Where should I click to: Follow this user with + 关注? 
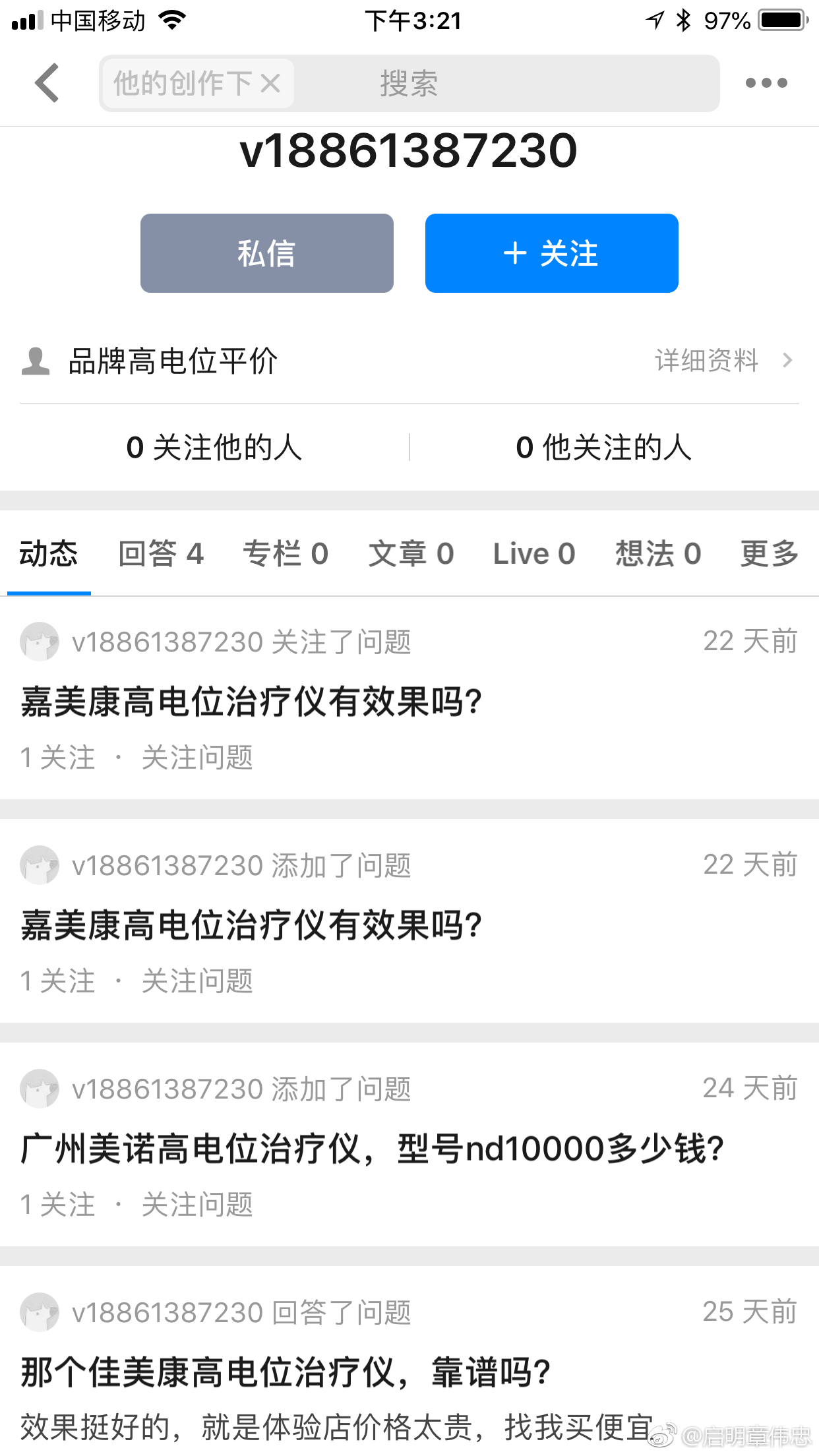tap(551, 253)
